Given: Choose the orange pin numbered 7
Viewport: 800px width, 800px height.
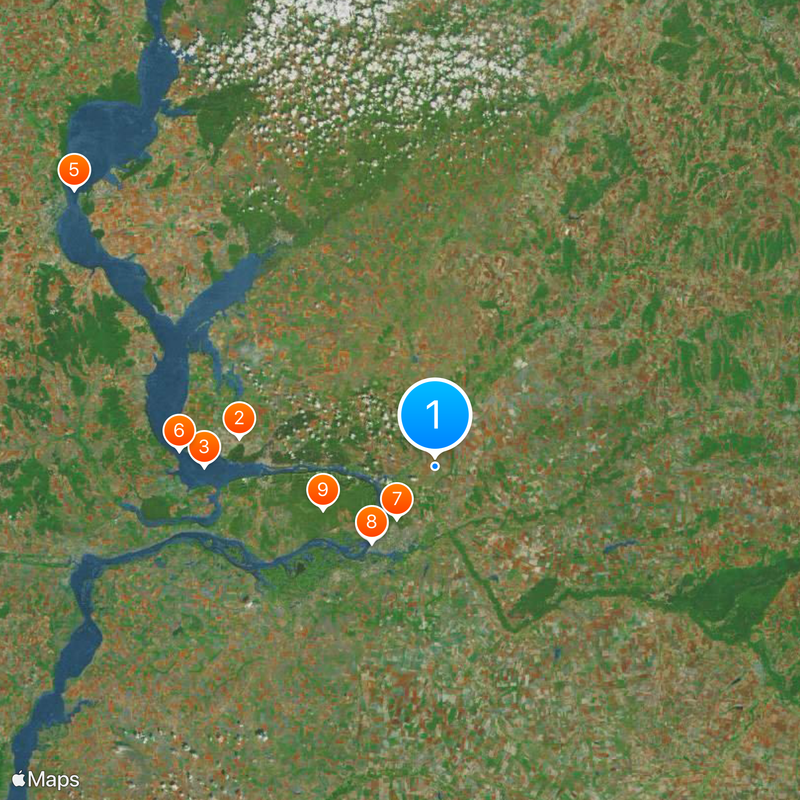Looking at the screenshot, I should [397, 498].
